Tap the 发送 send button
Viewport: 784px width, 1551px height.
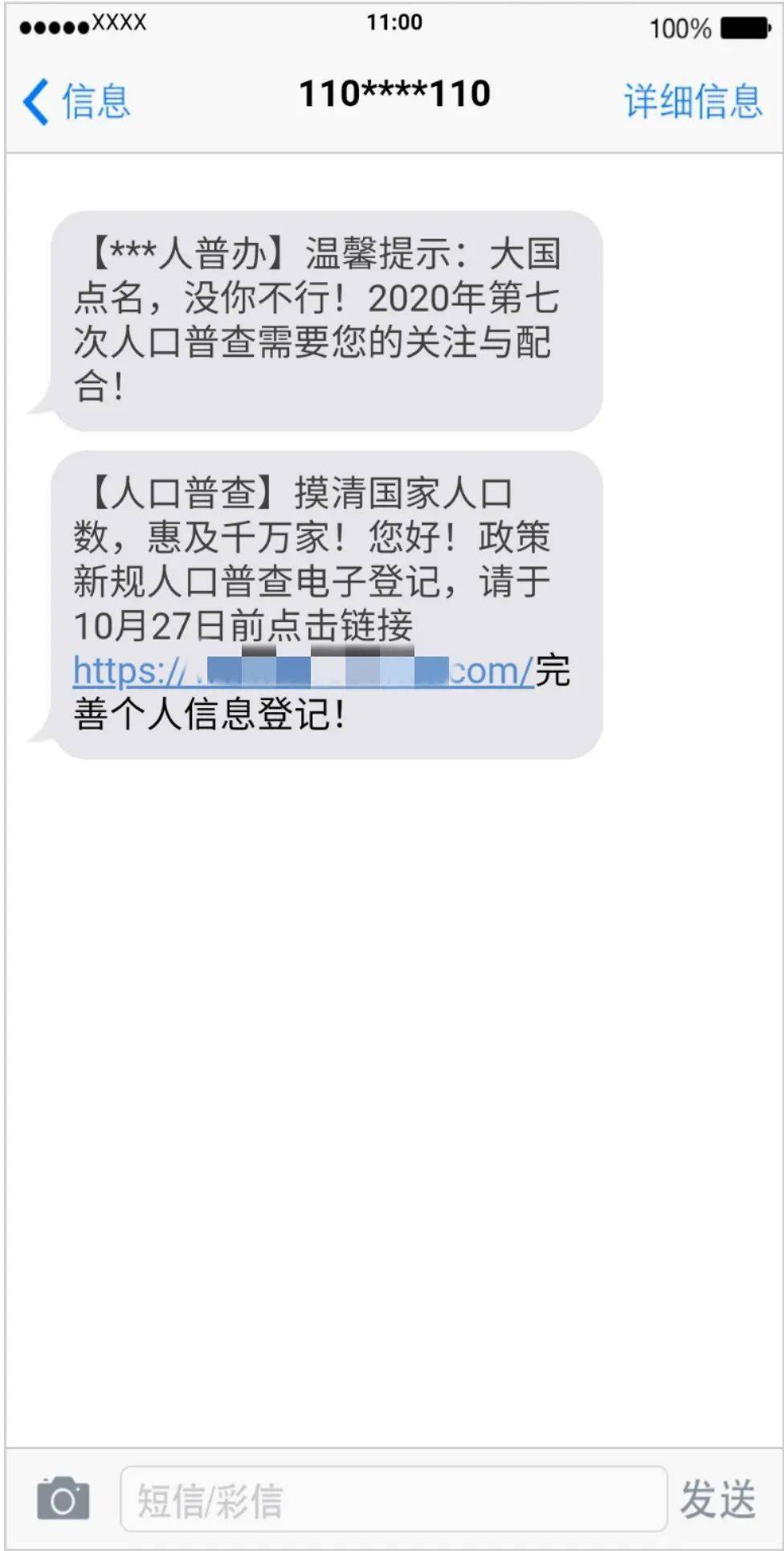(718, 1500)
